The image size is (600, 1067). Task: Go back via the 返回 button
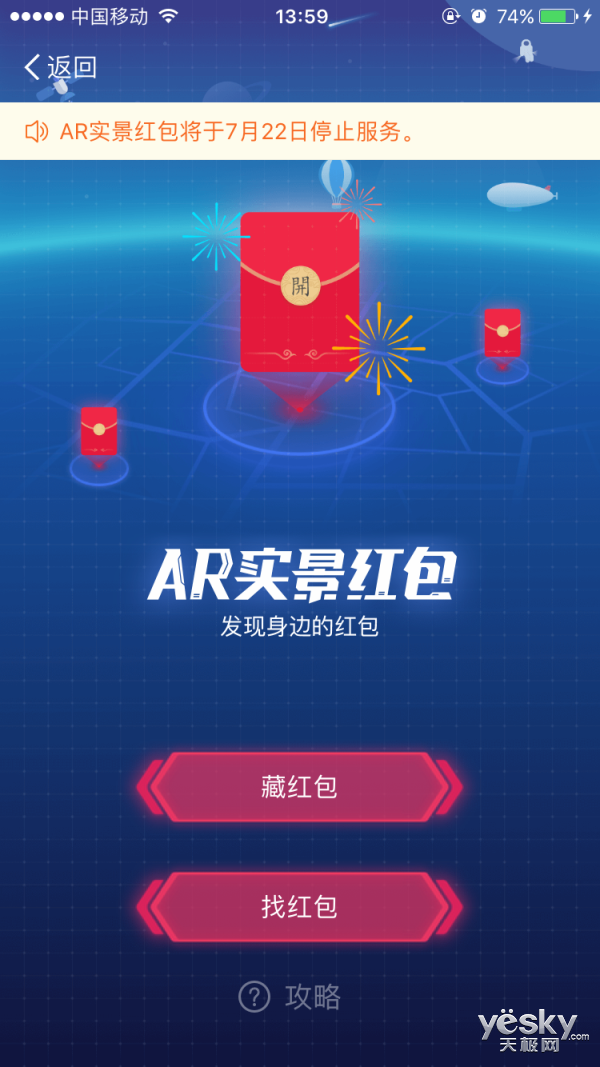click(60, 67)
